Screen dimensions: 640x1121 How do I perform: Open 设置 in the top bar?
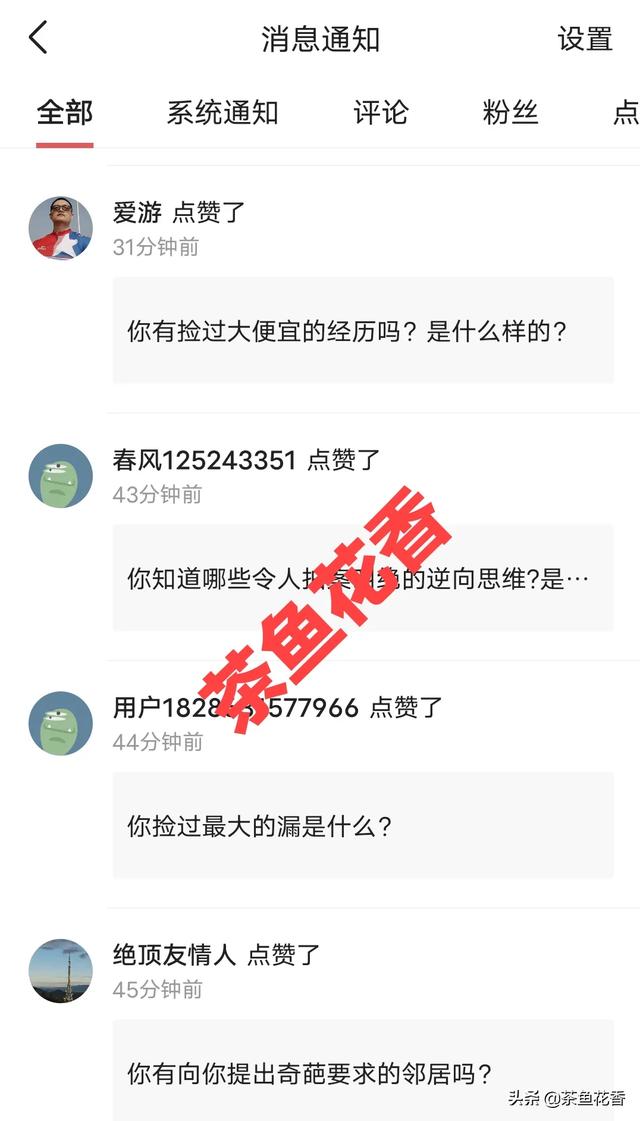(585, 39)
